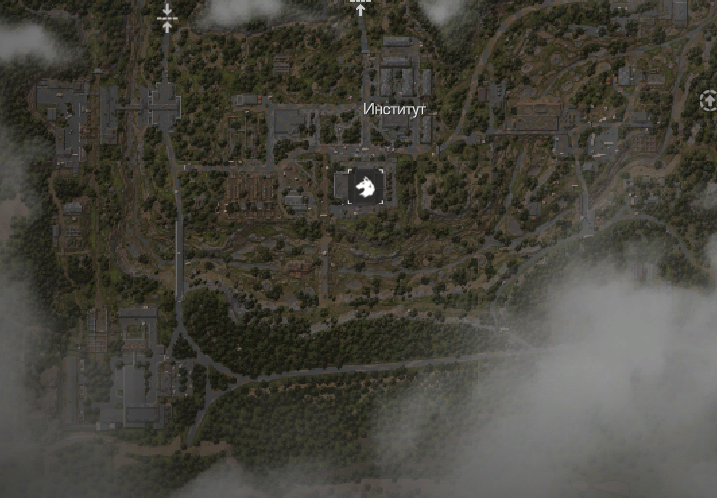The height and width of the screenshot is (498, 717).
Task: Select the double-arrow transition marker at top left
Action: pos(167,16)
